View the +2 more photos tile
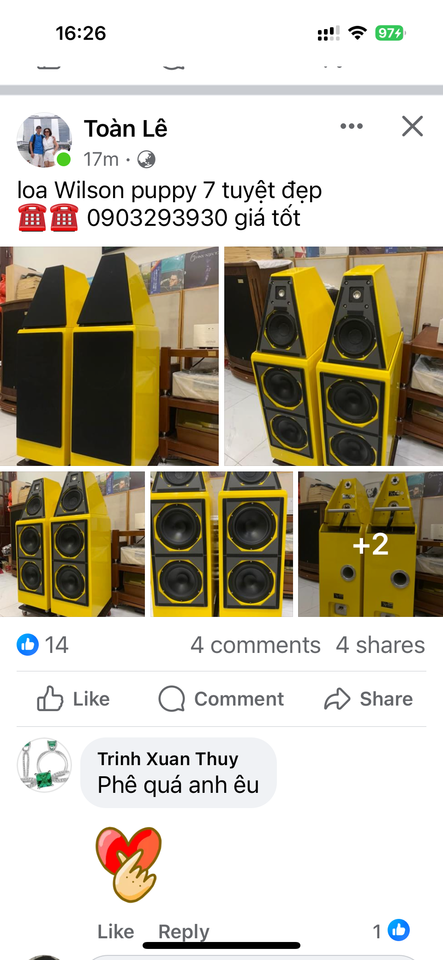This screenshot has height=960, width=443. 371,544
